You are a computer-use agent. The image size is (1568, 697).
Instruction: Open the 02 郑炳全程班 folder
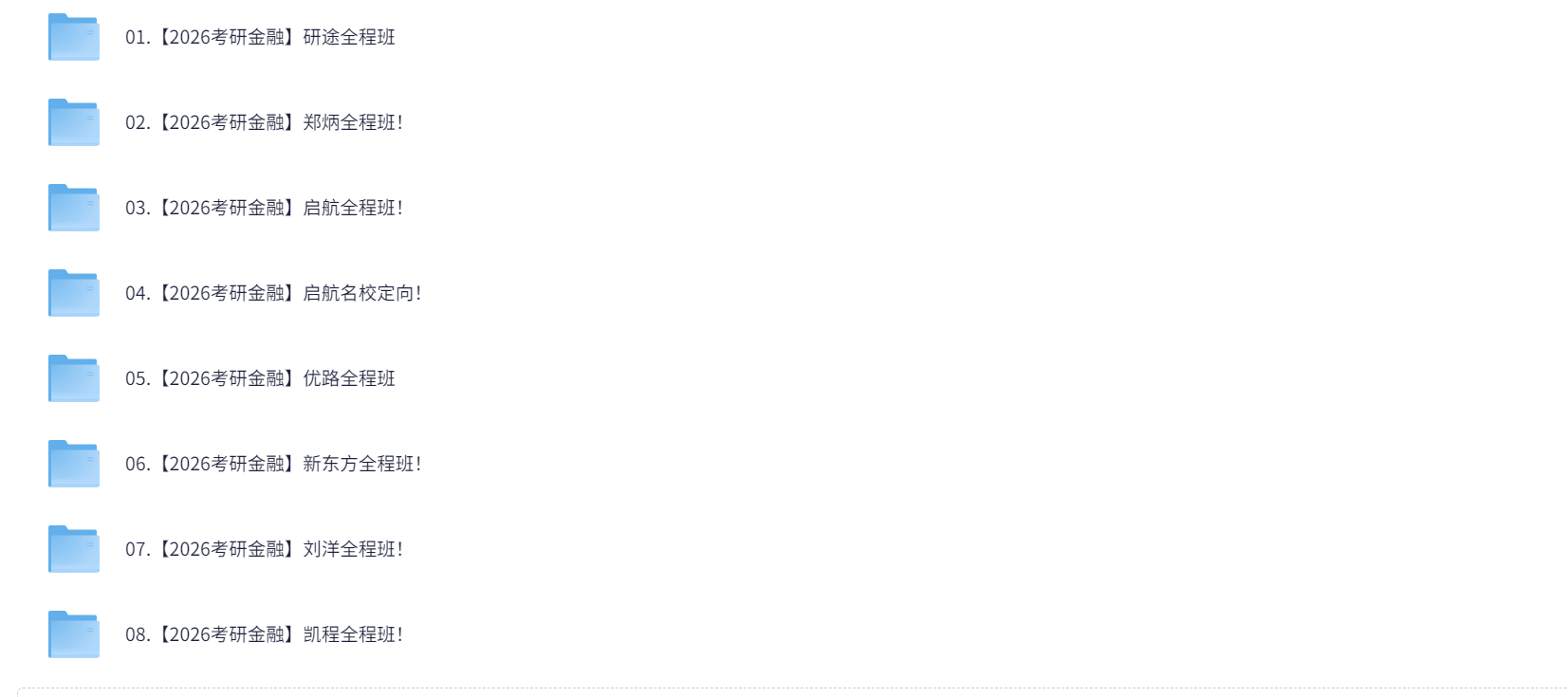pyautogui.click(x=264, y=122)
